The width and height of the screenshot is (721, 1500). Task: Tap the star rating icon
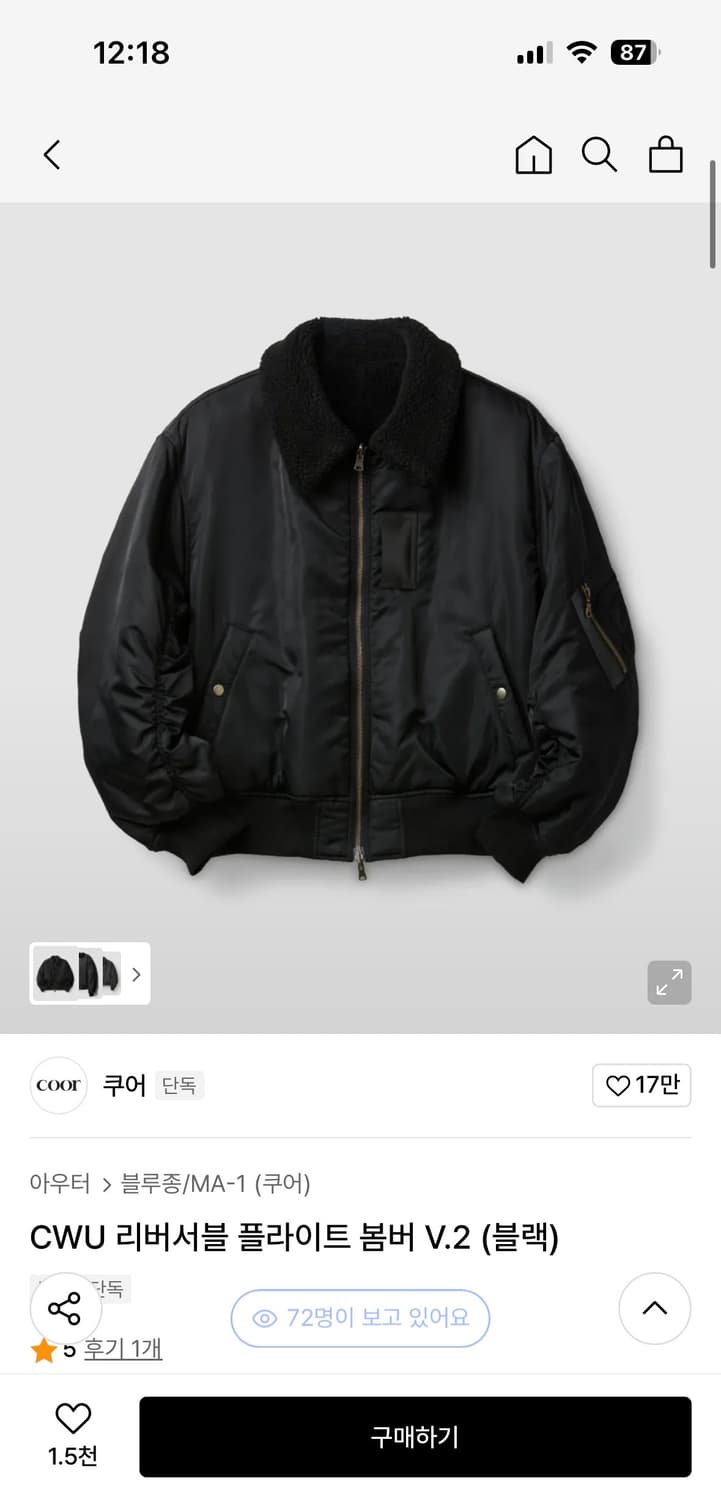tap(43, 1349)
